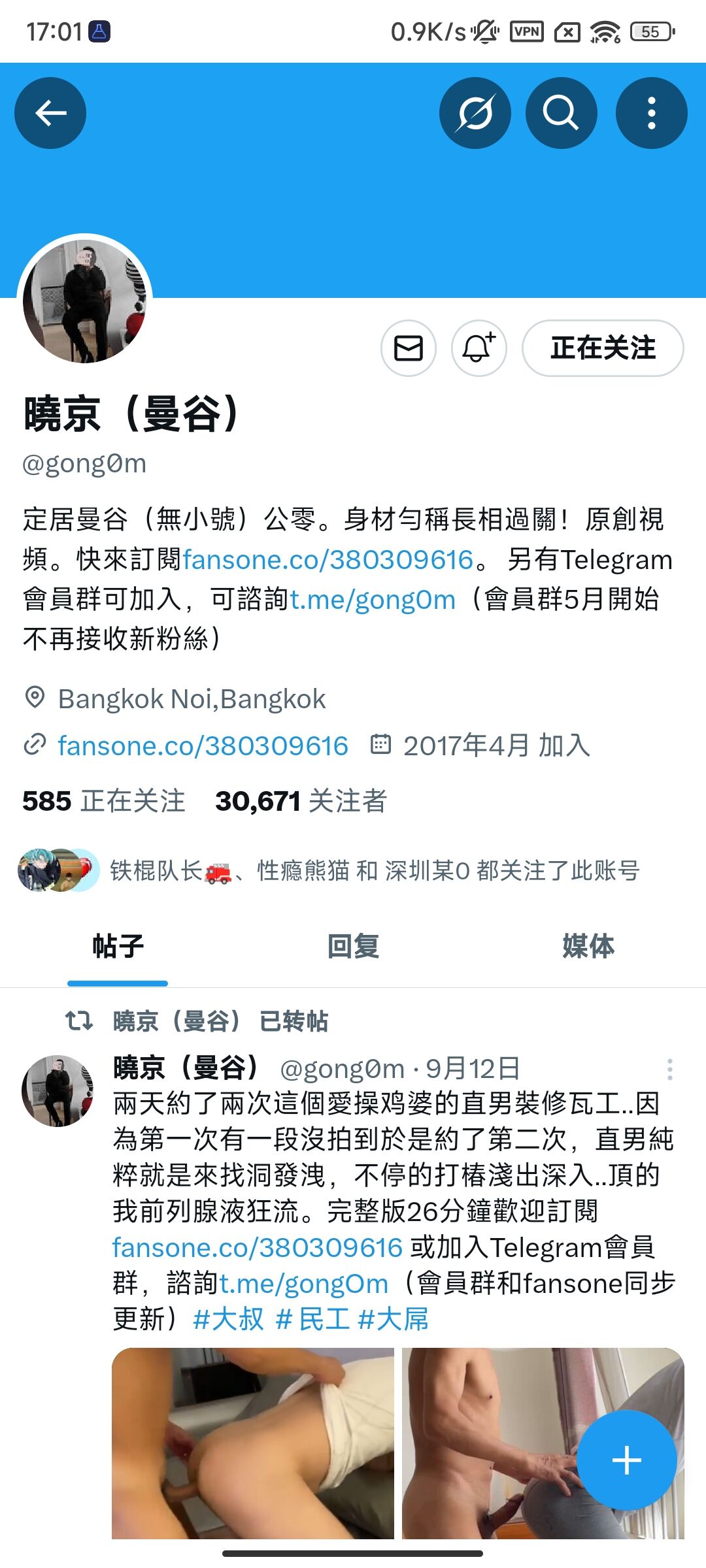View the 585 正在关注 following list
Screen dimensions: 706x1568
103,801
